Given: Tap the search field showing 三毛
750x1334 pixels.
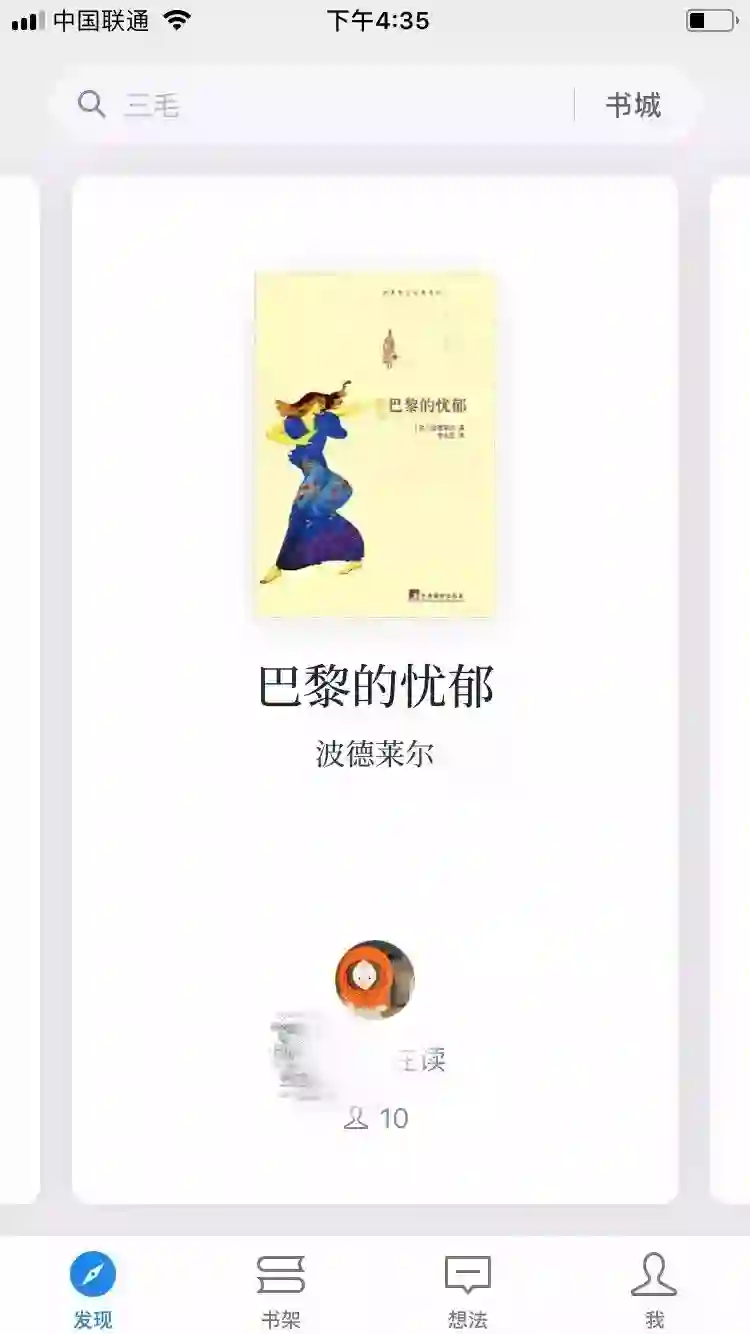Looking at the screenshot, I should pos(320,105).
